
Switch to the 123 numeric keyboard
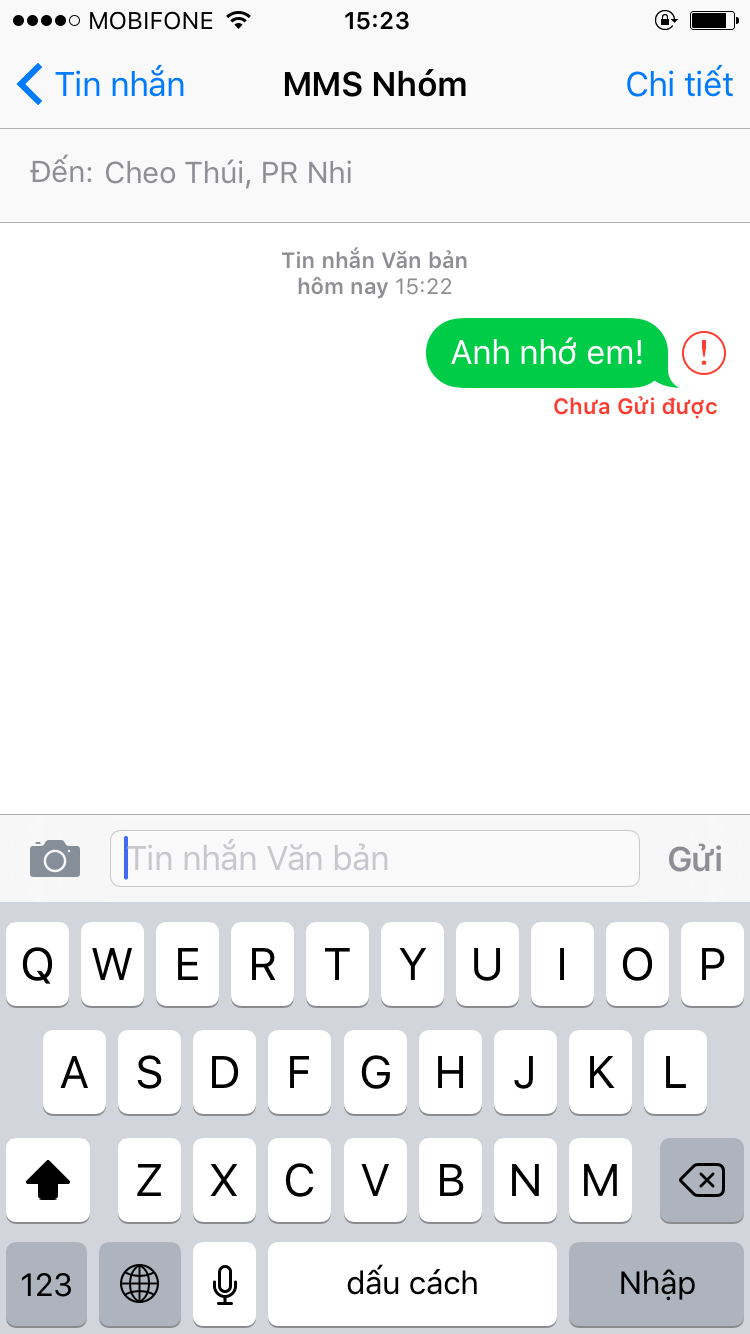pos(46,1284)
